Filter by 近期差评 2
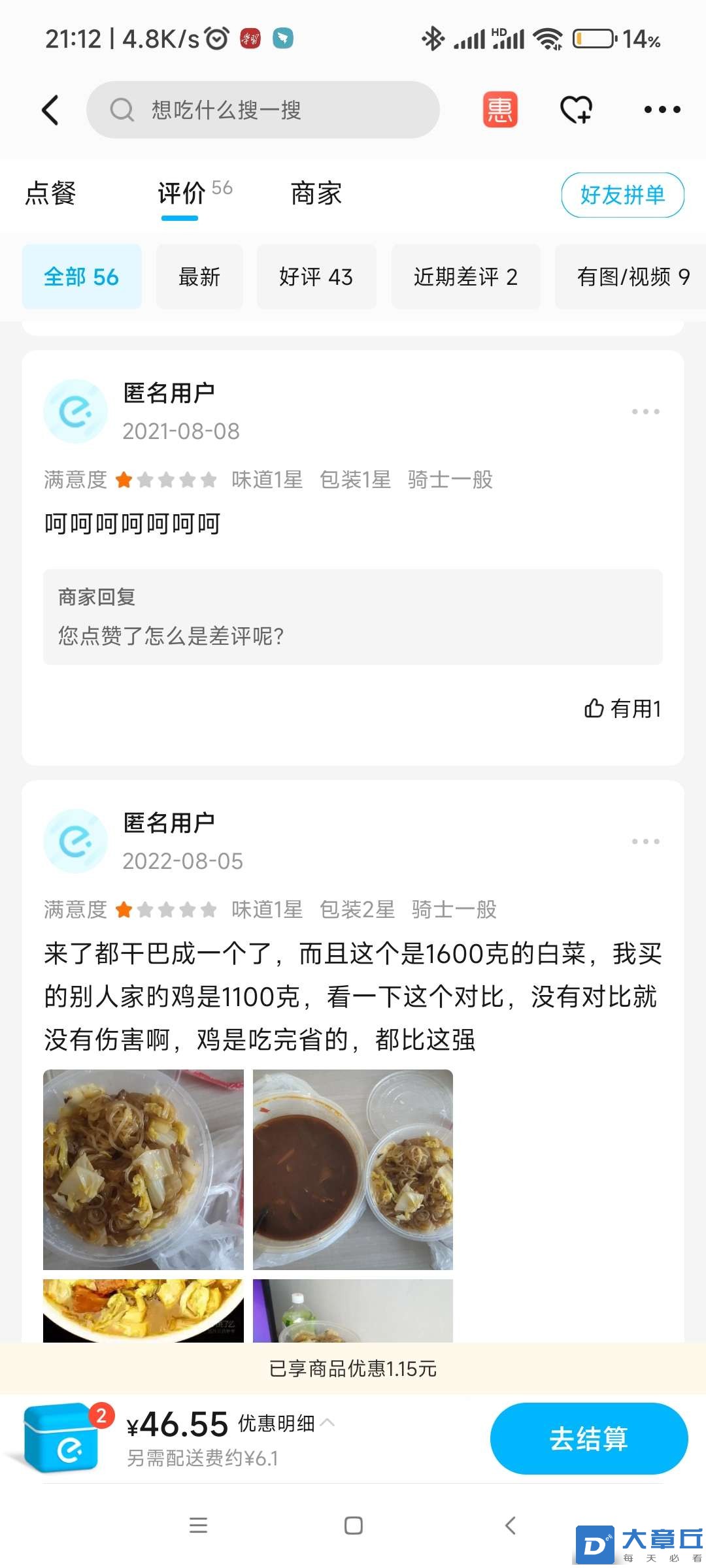This screenshot has height=1568, width=706. point(465,277)
